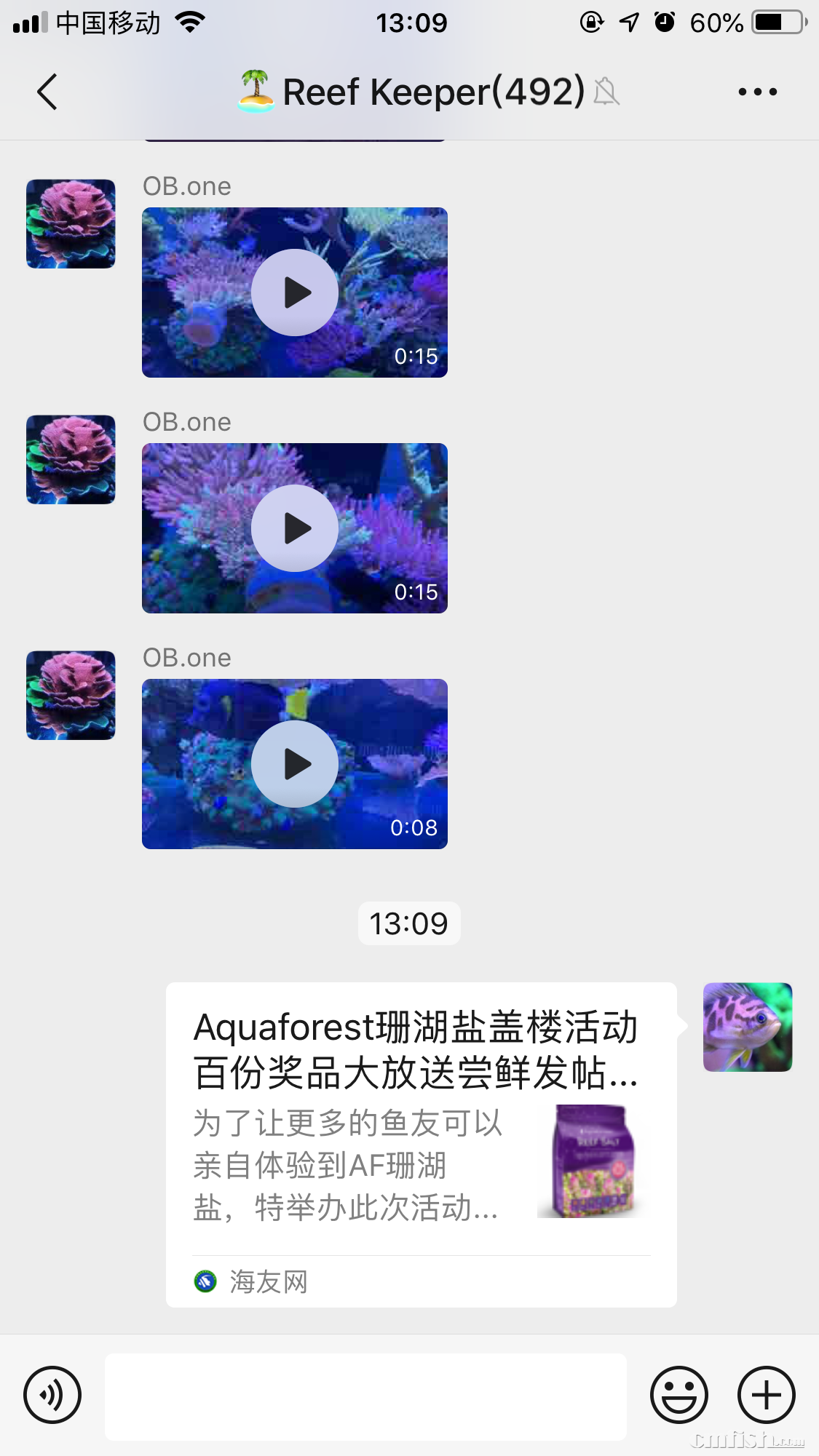Open the group chat options menu
Image resolution: width=819 pixels, height=1456 pixels.
(x=757, y=92)
